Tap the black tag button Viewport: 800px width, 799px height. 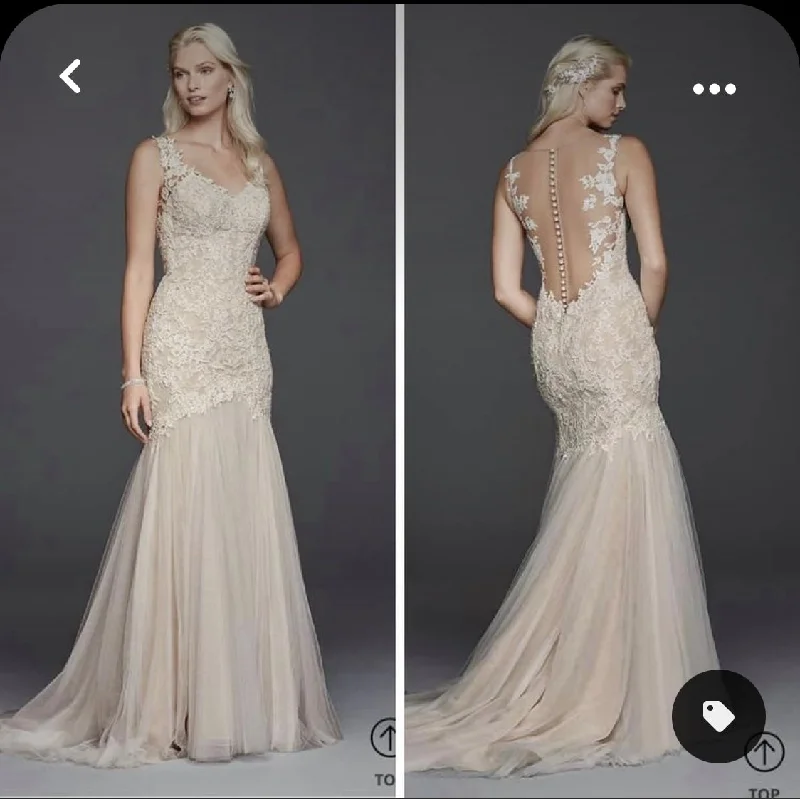click(718, 716)
